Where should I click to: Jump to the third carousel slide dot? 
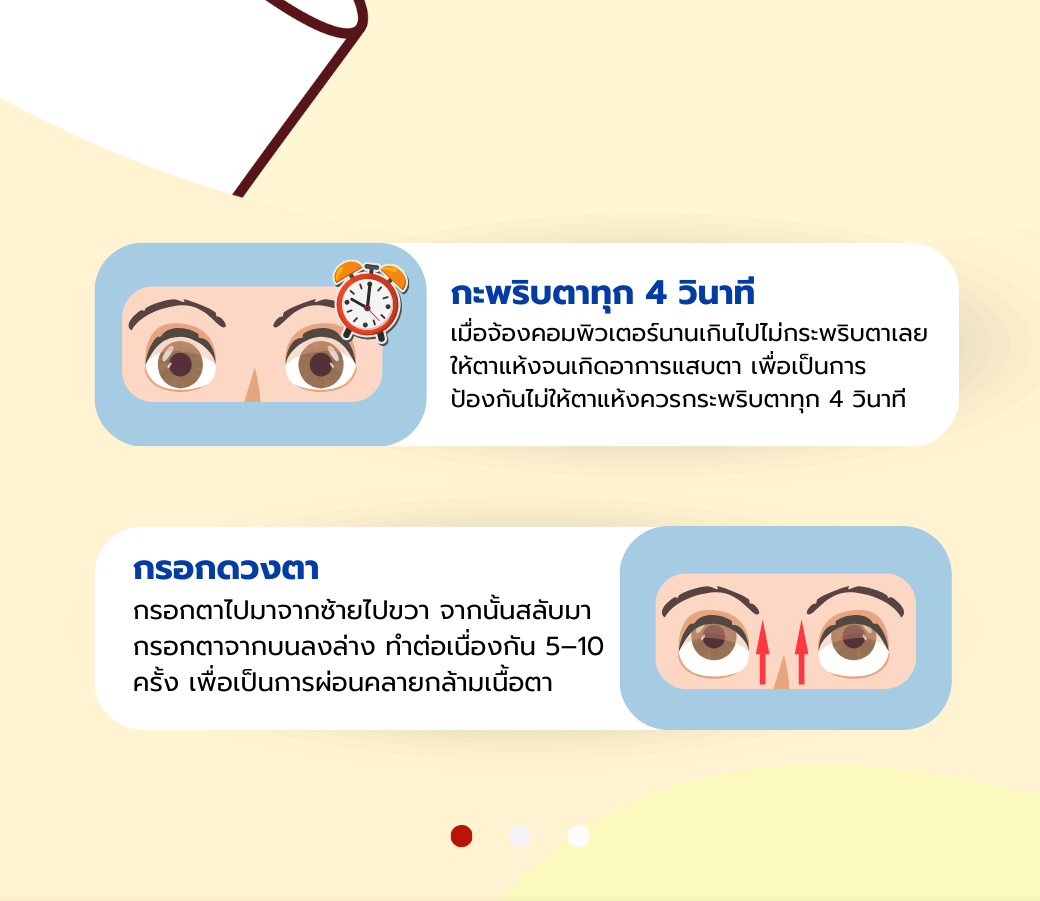click(578, 836)
